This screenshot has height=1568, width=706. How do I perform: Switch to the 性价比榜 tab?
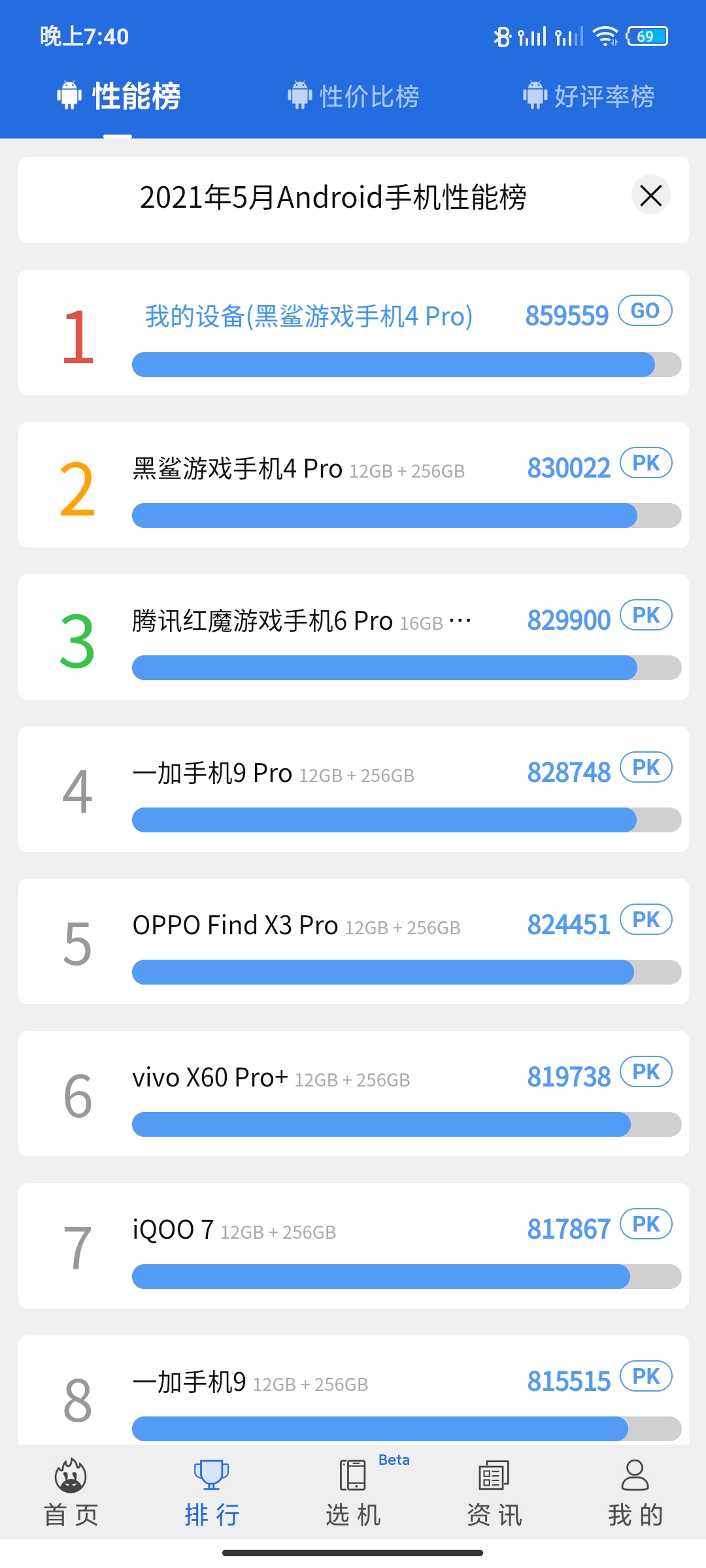click(x=354, y=96)
